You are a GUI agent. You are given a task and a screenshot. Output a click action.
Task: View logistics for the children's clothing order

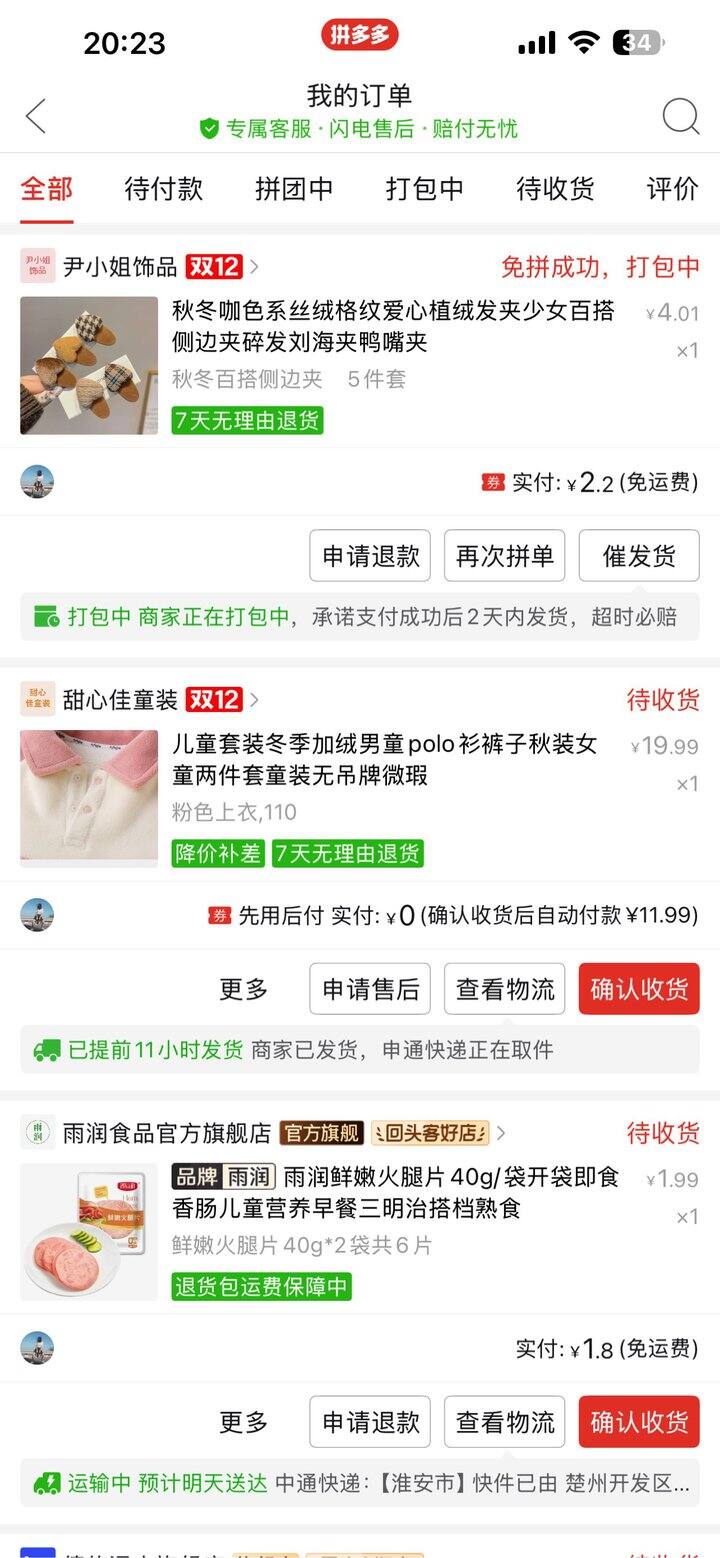(504, 989)
